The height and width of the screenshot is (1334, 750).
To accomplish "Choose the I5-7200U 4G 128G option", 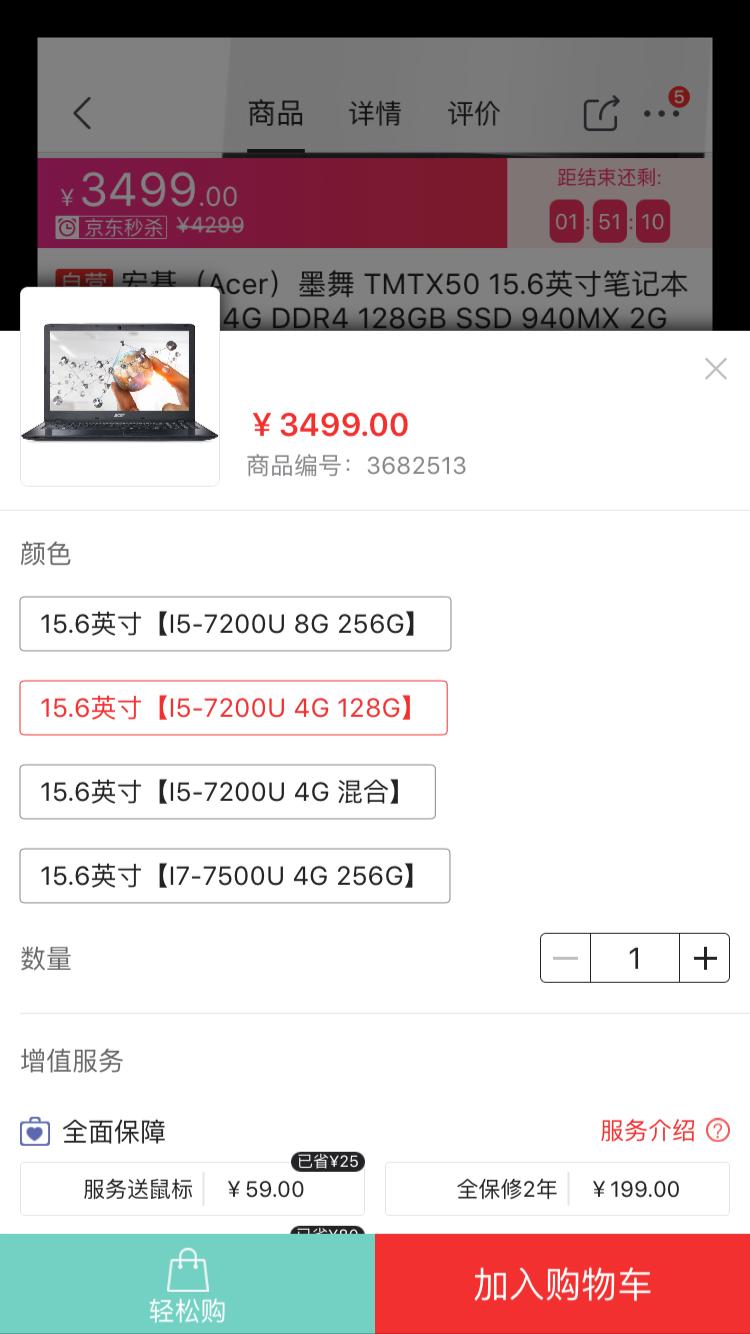I will click(x=233, y=708).
